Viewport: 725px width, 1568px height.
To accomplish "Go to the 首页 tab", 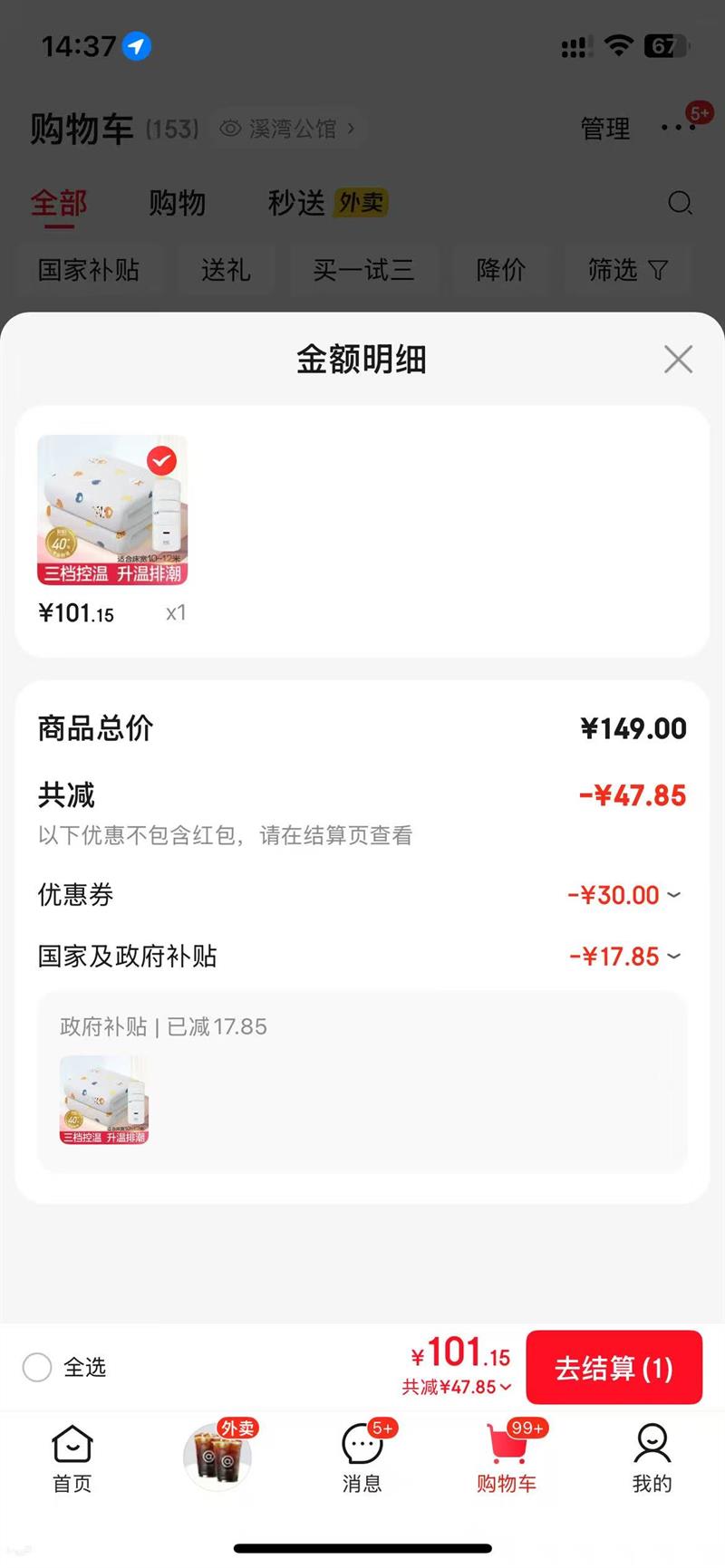I will pyautogui.click(x=72, y=1457).
